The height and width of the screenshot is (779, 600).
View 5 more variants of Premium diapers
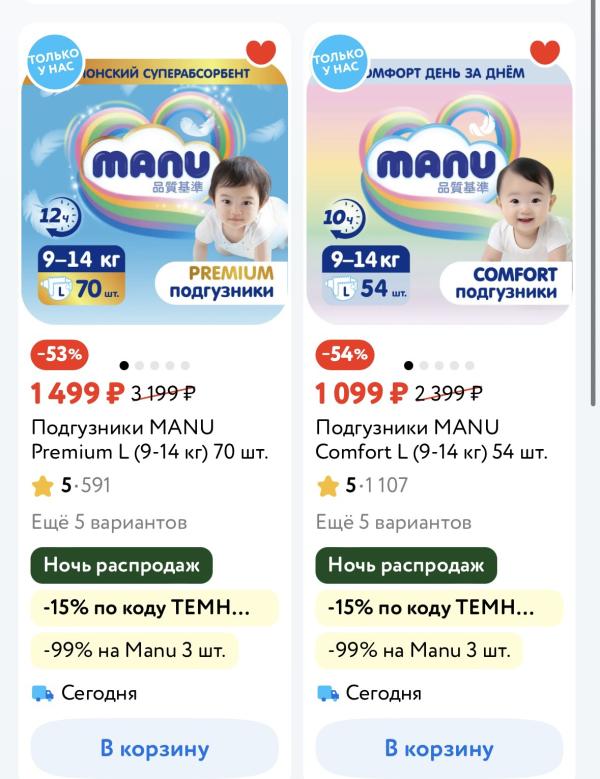coord(109,522)
